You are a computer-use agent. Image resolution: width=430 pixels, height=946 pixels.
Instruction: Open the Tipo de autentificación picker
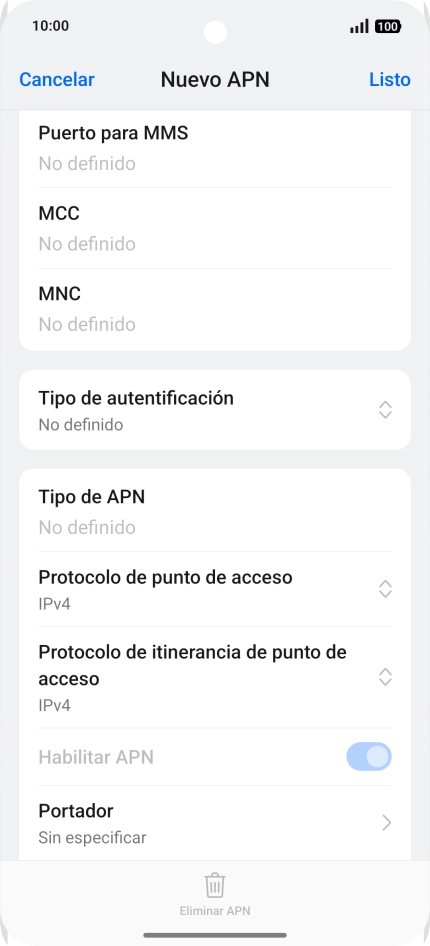click(215, 410)
